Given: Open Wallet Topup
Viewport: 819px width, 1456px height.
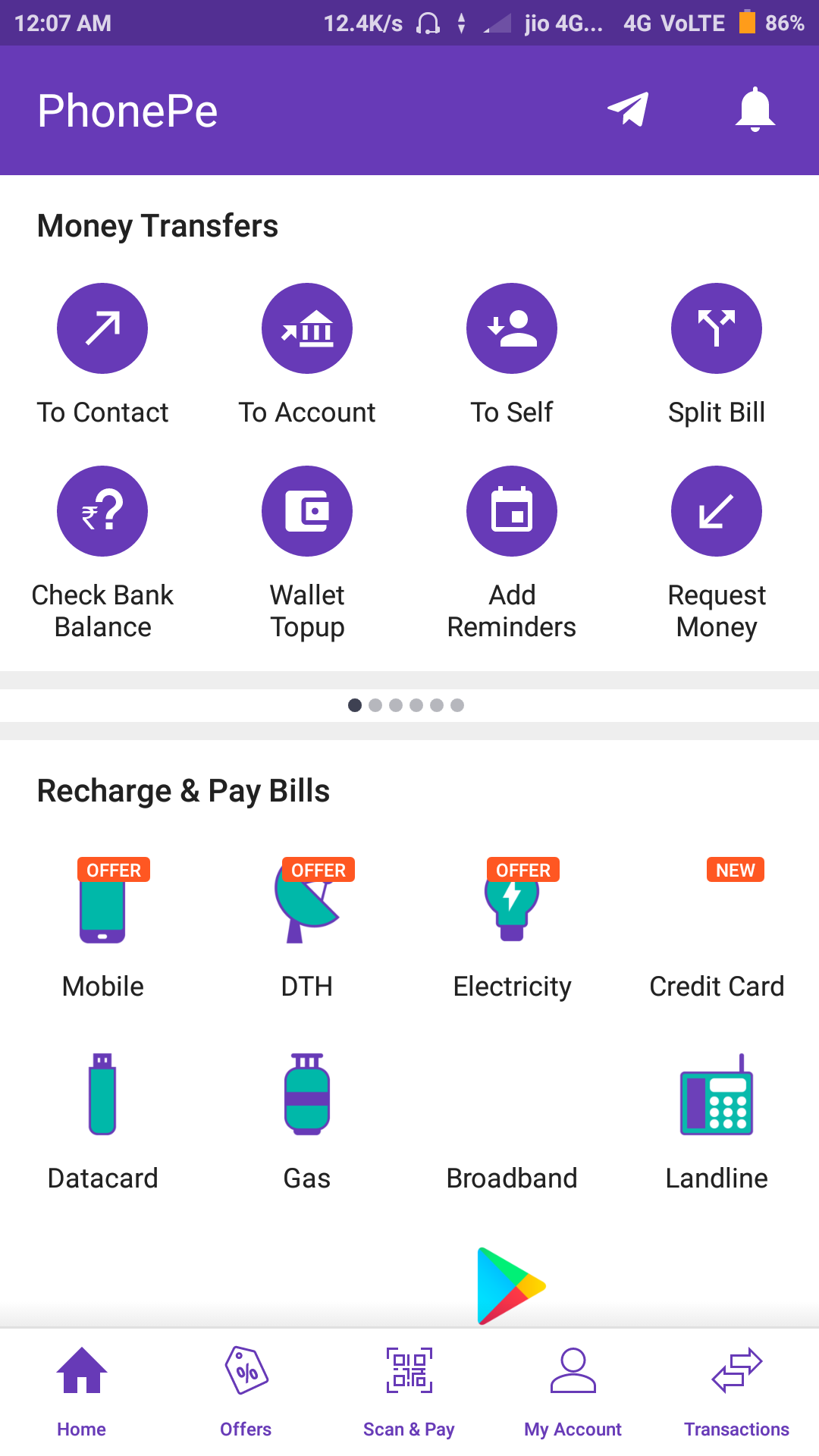Looking at the screenshot, I should (307, 512).
